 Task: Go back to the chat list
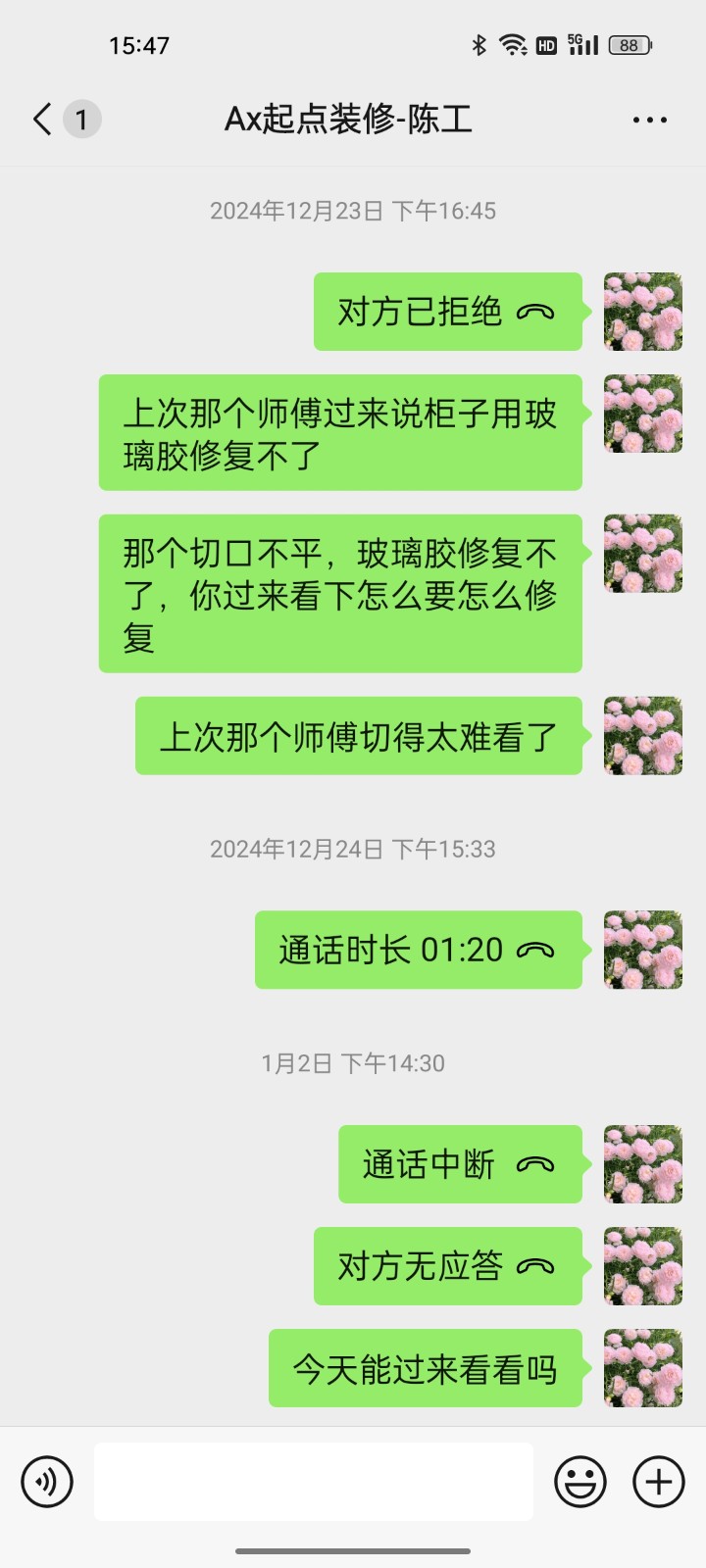(x=42, y=120)
